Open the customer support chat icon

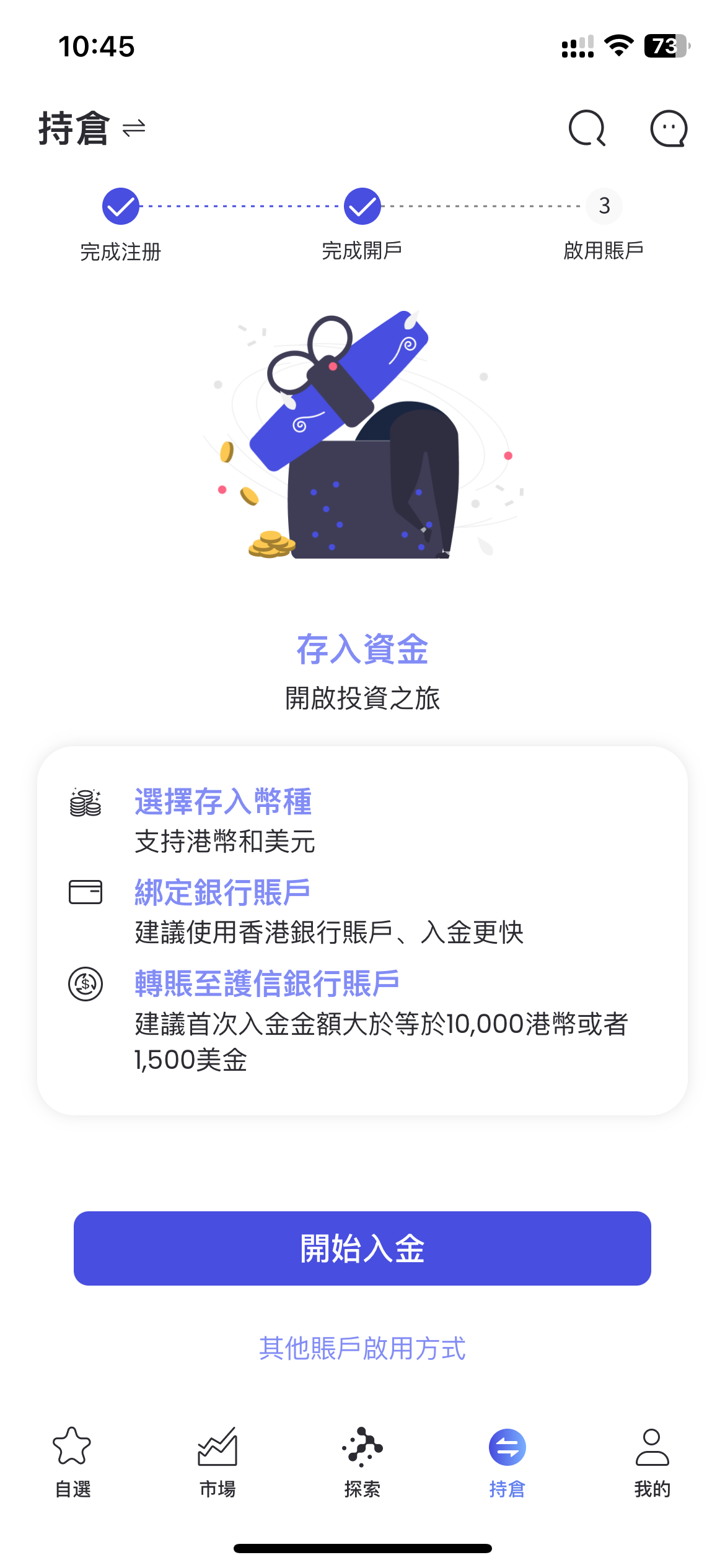pos(669,129)
